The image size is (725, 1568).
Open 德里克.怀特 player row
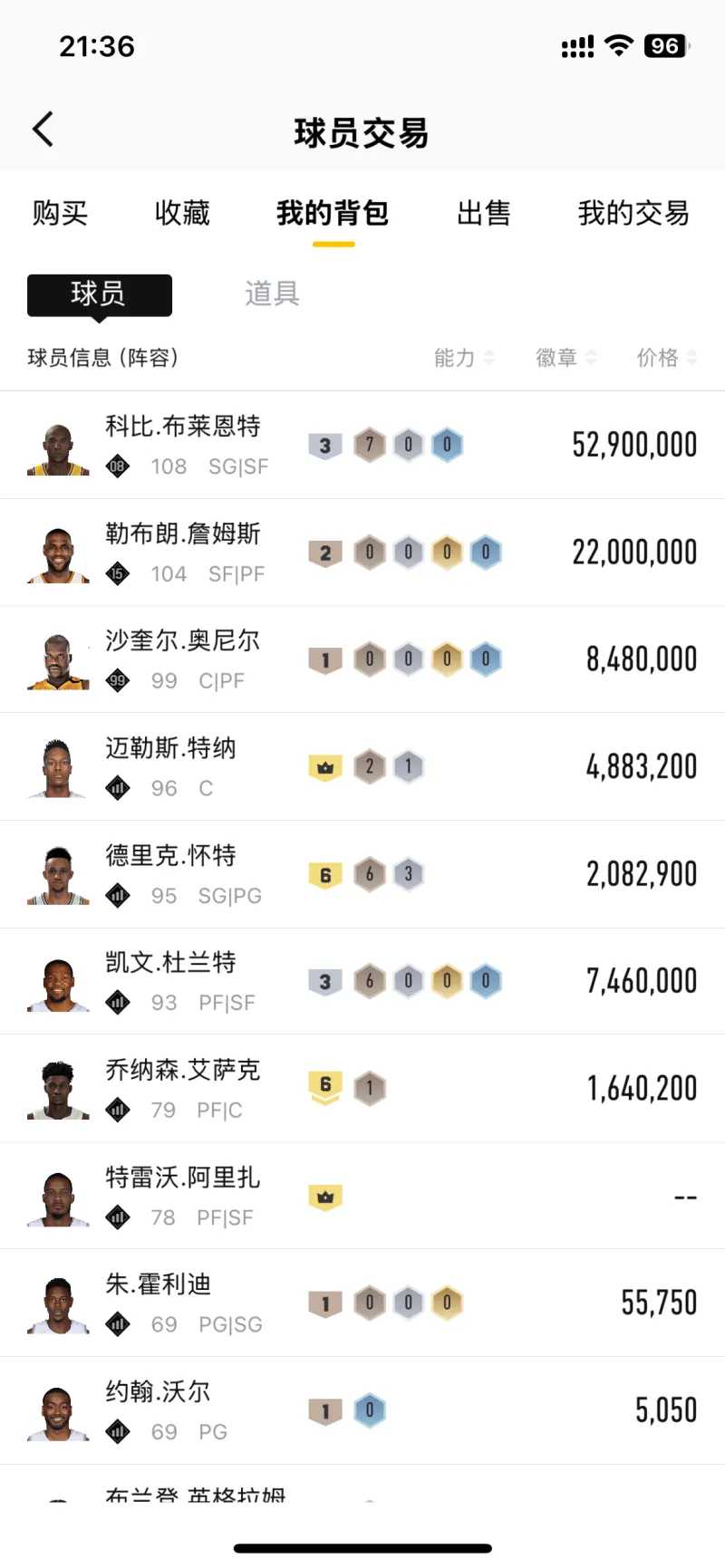tap(362, 873)
